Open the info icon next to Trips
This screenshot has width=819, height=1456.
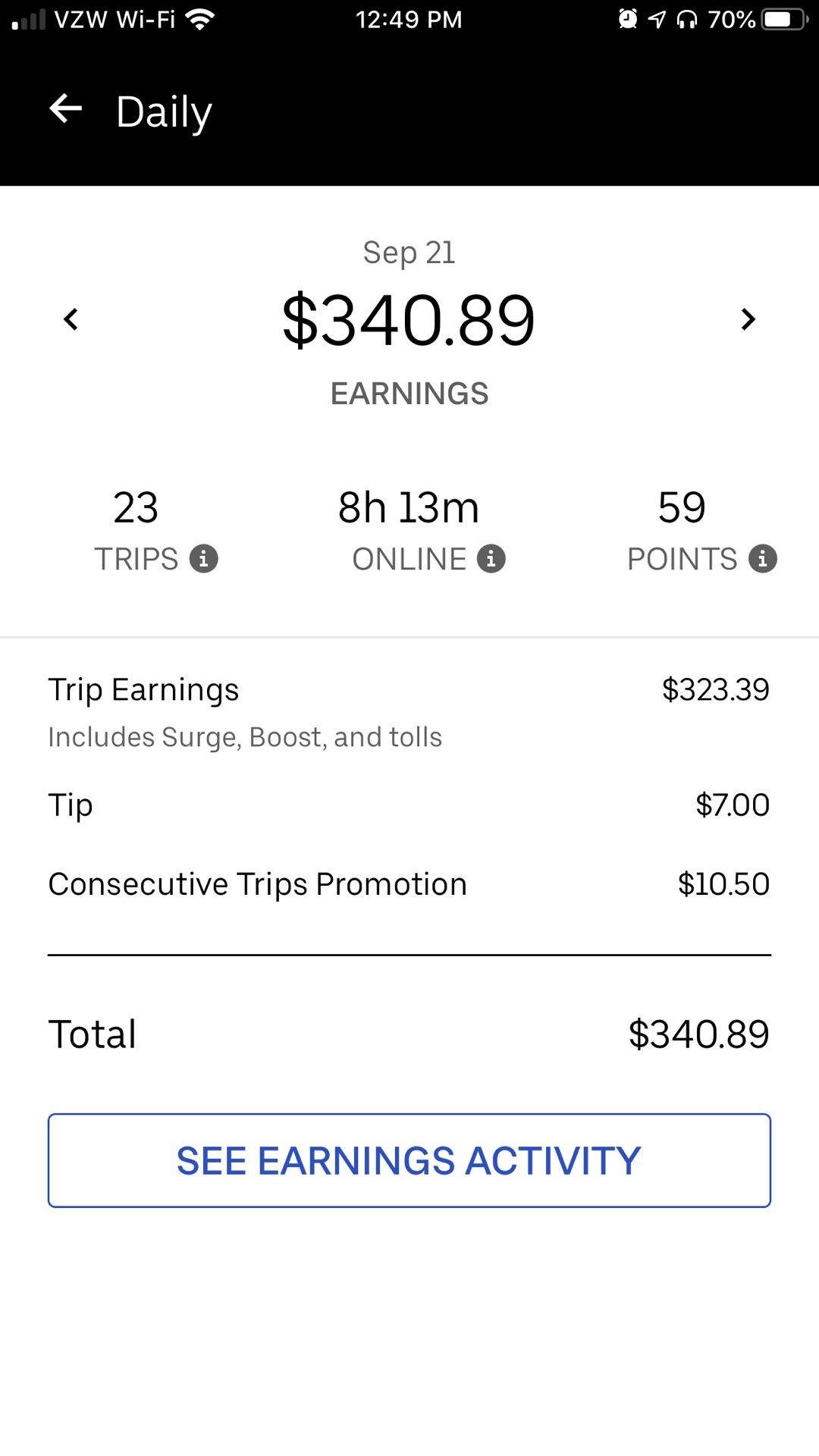tap(203, 559)
